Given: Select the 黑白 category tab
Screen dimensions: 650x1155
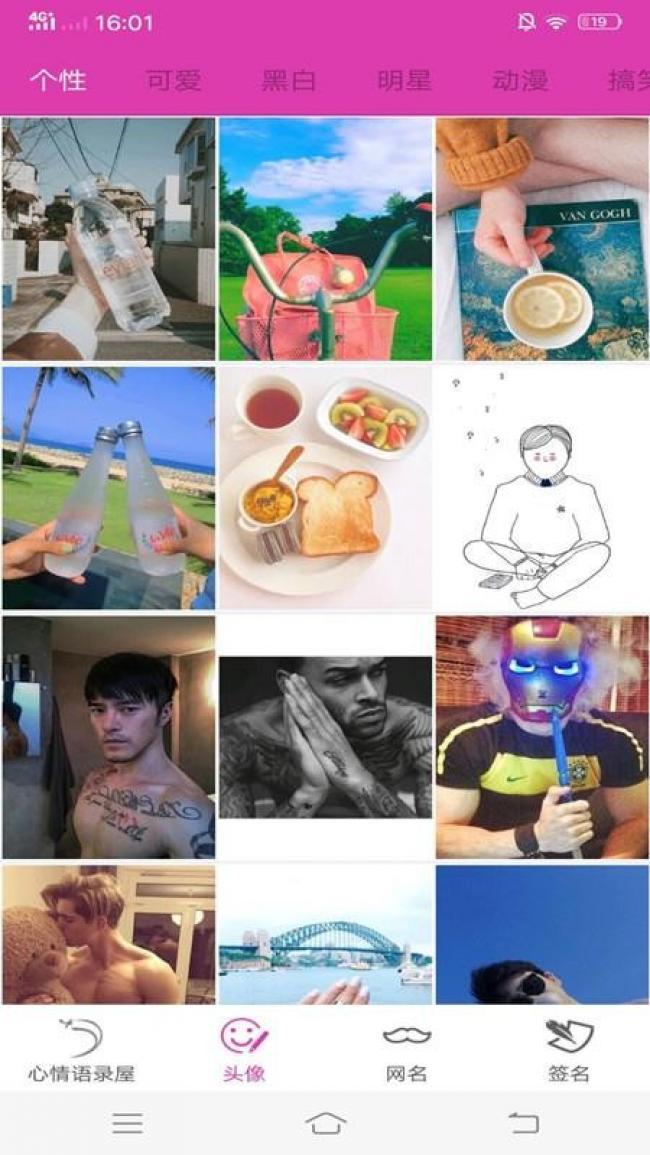Looking at the screenshot, I should click(289, 81).
